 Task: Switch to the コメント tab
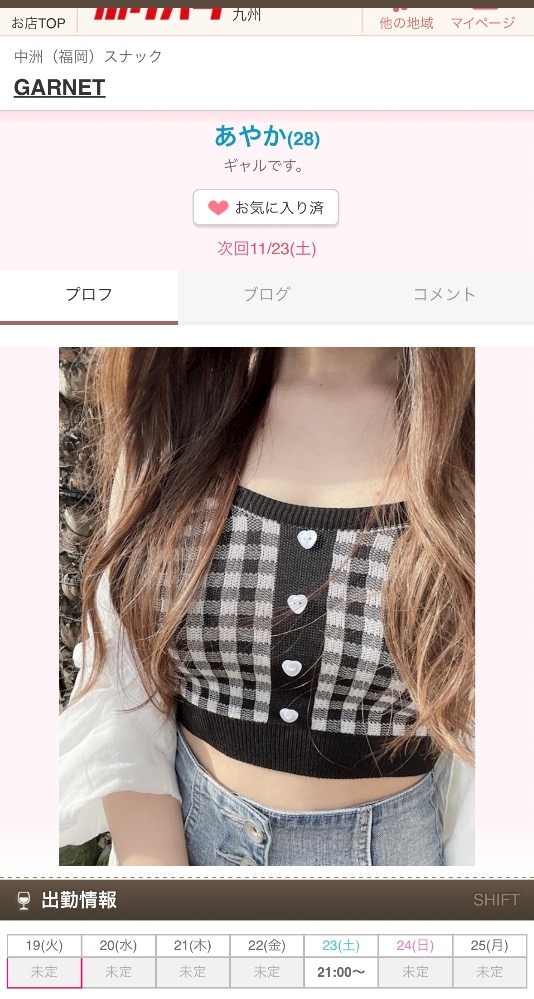[x=445, y=294]
